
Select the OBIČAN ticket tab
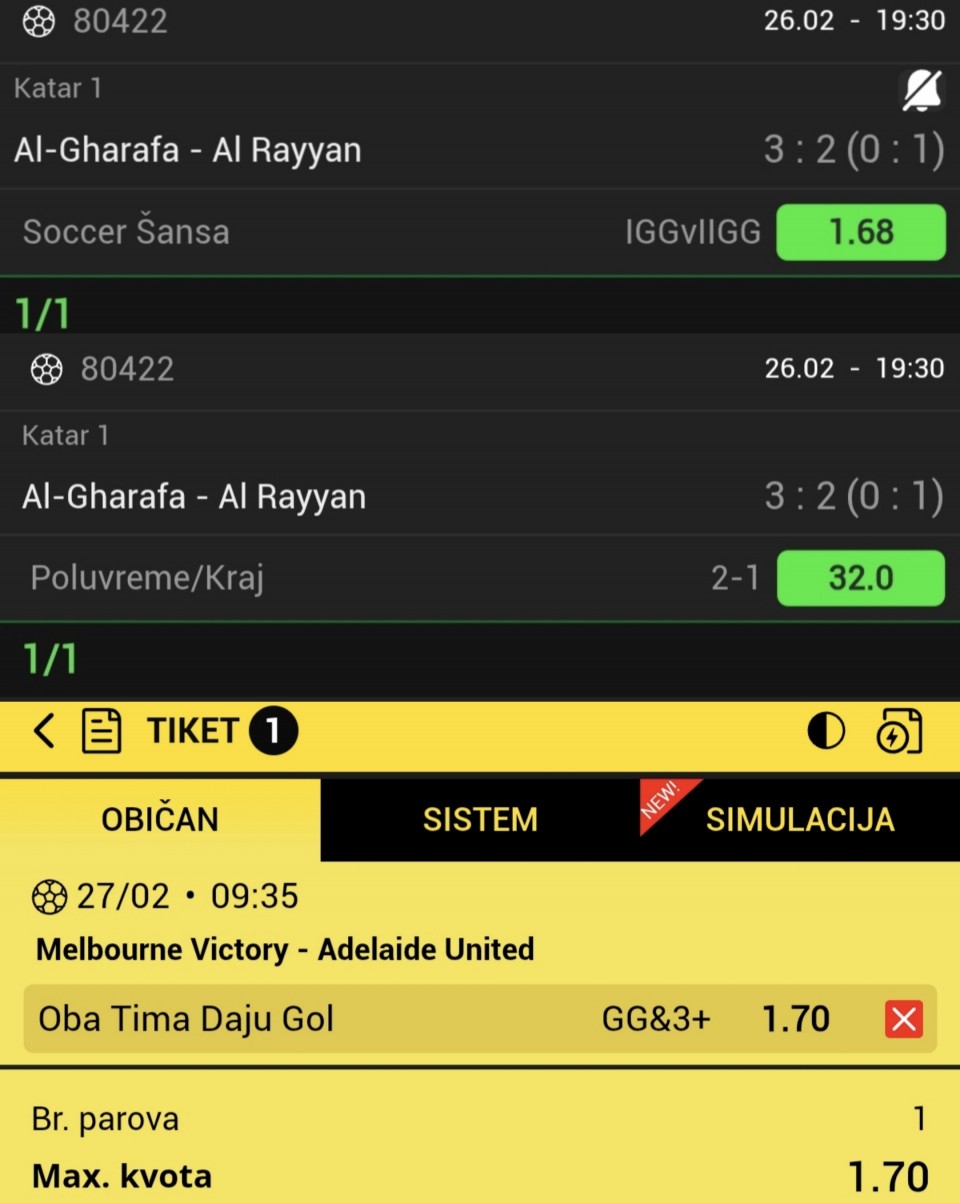160,820
